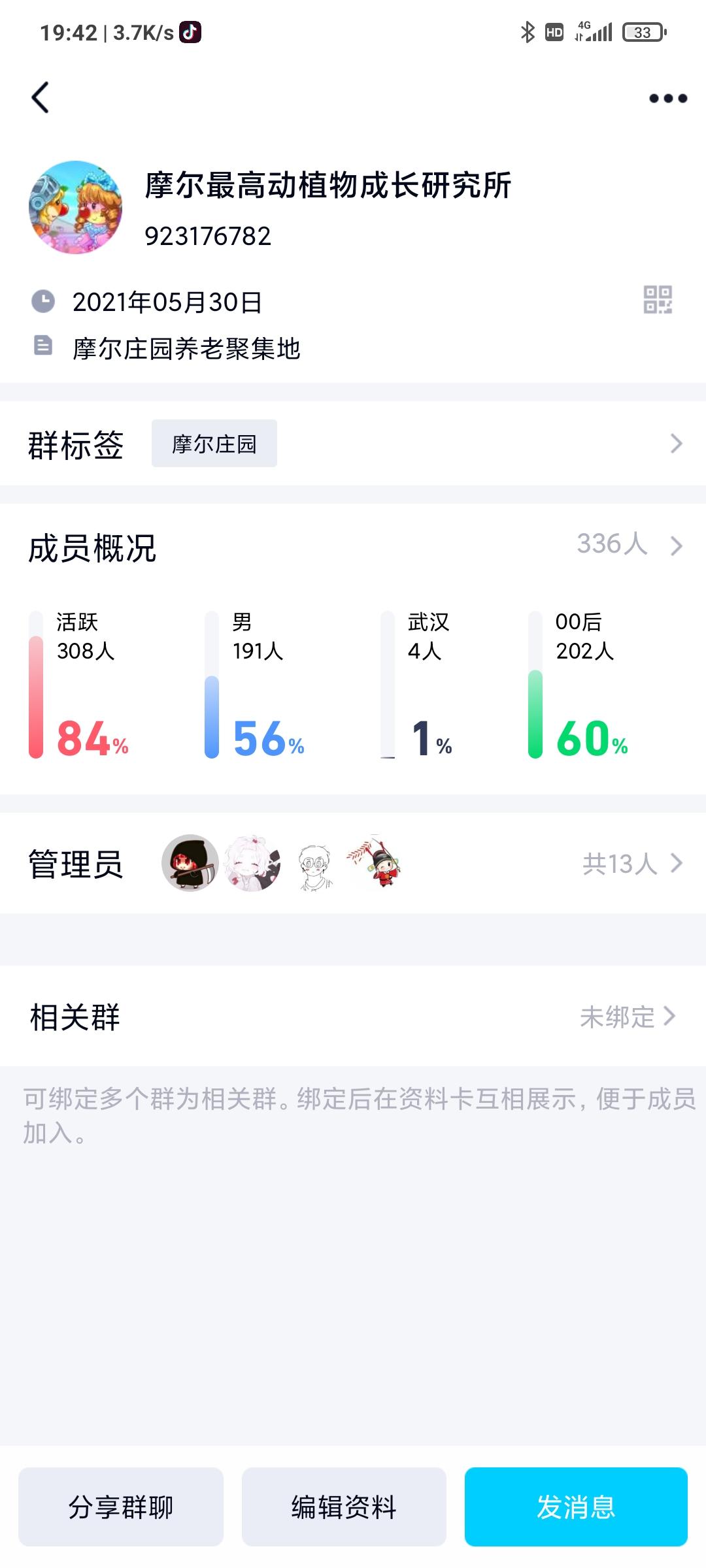Open the three-dot more options menu
Viewport: 706px width, 1568px height.
click(x=665, y=98)
